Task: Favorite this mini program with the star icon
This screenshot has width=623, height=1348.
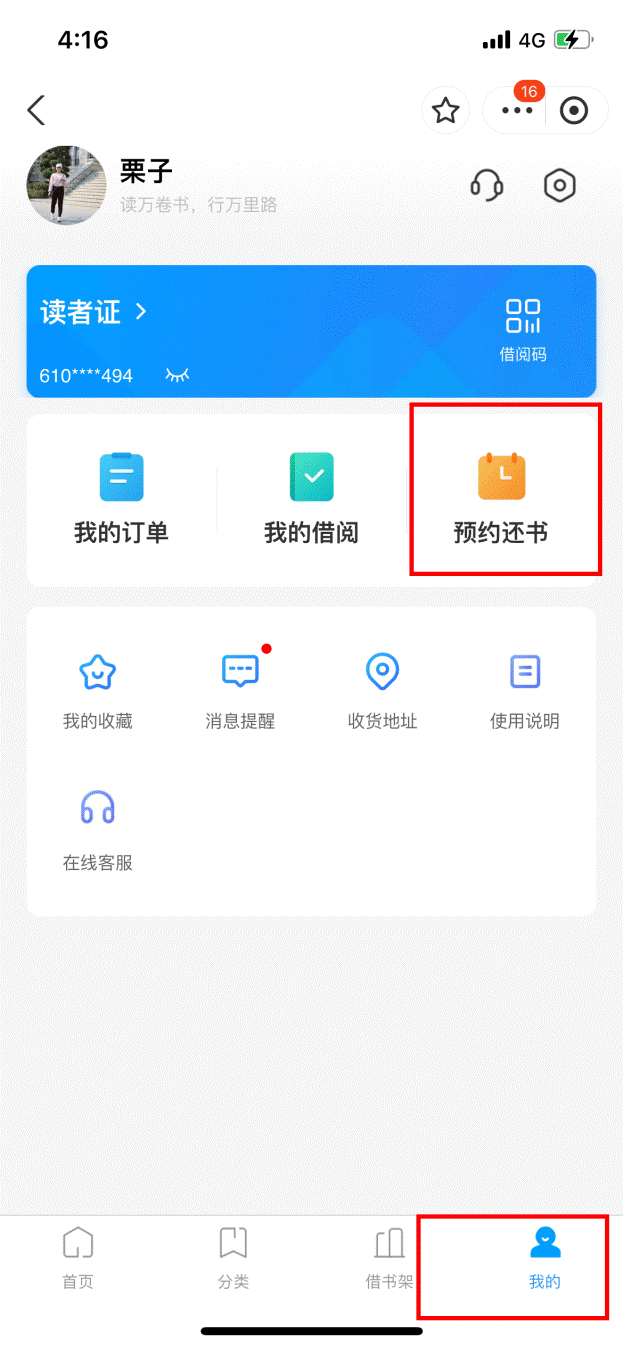Action: (x=446, y=111)
